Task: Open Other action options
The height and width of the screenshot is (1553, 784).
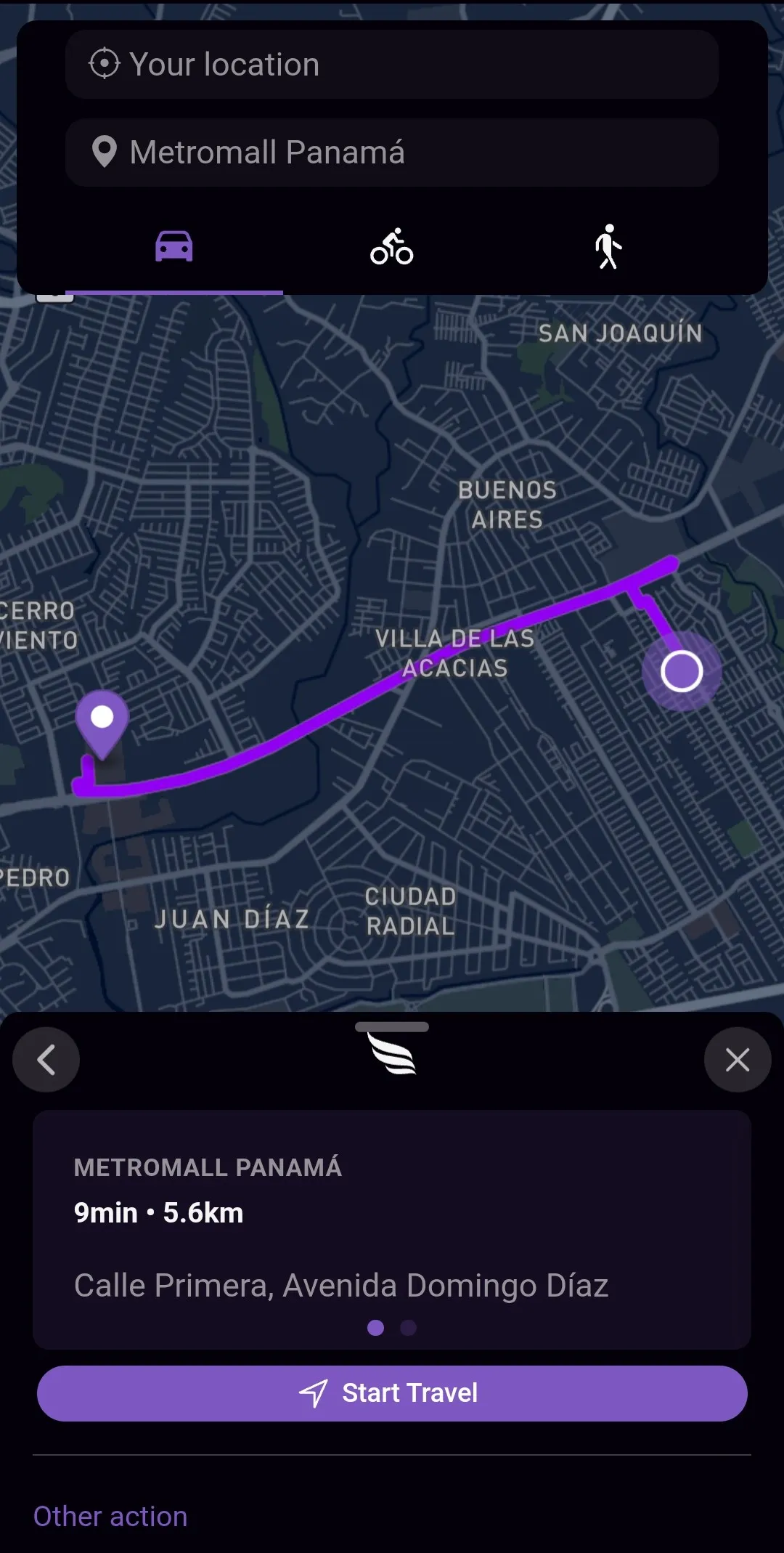Action: 112,1516
